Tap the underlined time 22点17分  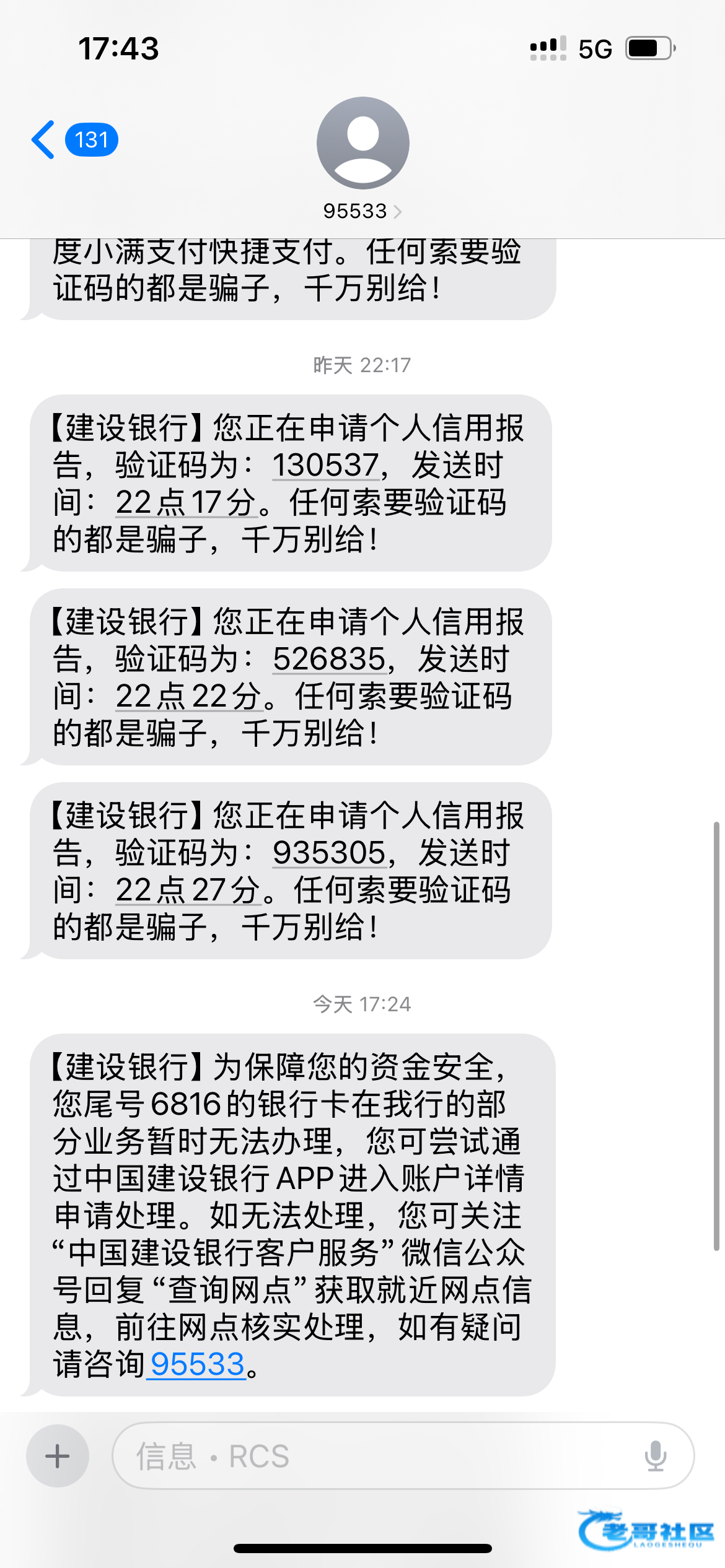click(186, 502)
